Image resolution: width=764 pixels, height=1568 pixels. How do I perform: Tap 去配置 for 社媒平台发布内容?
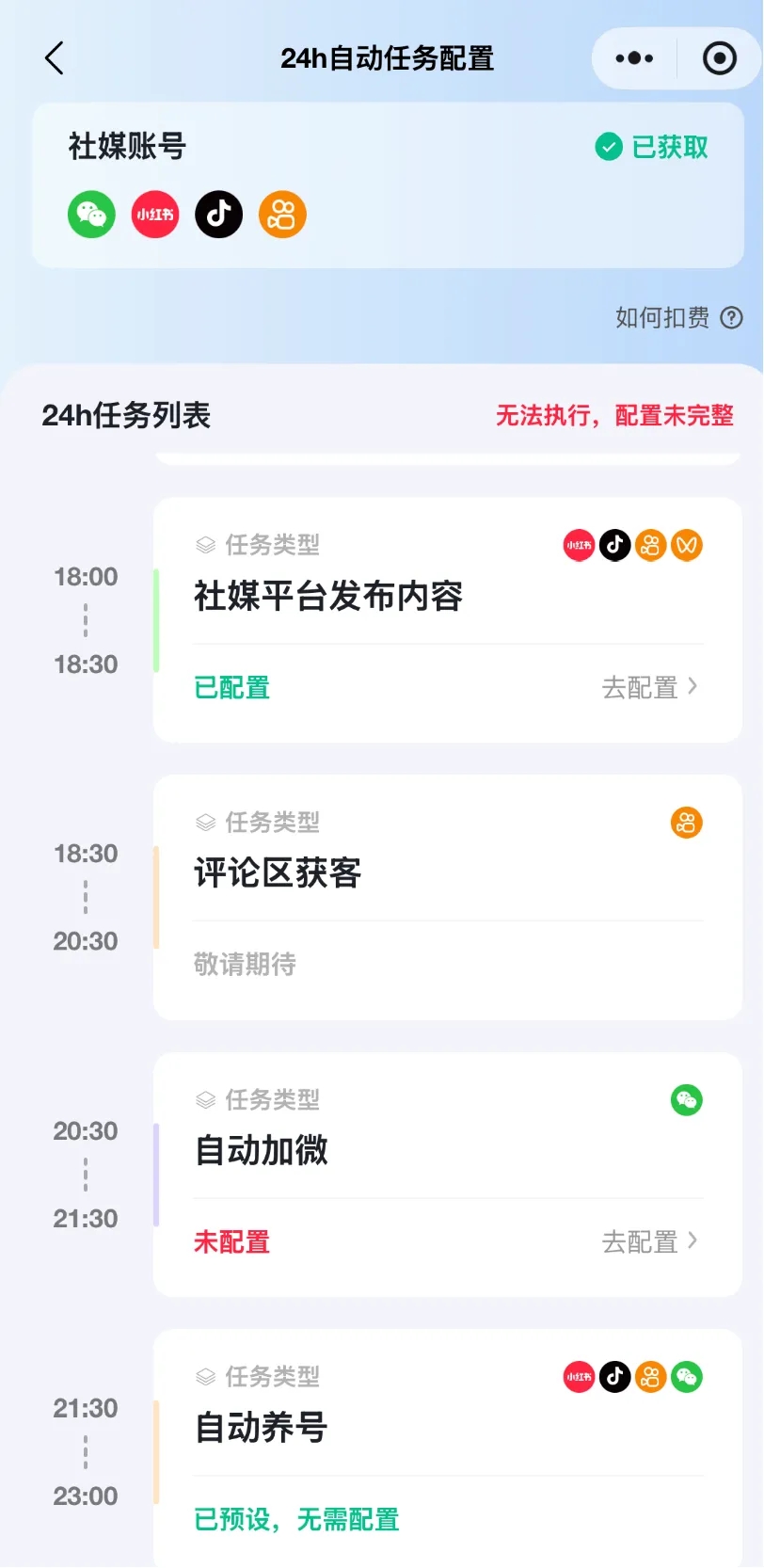[649, 688]
